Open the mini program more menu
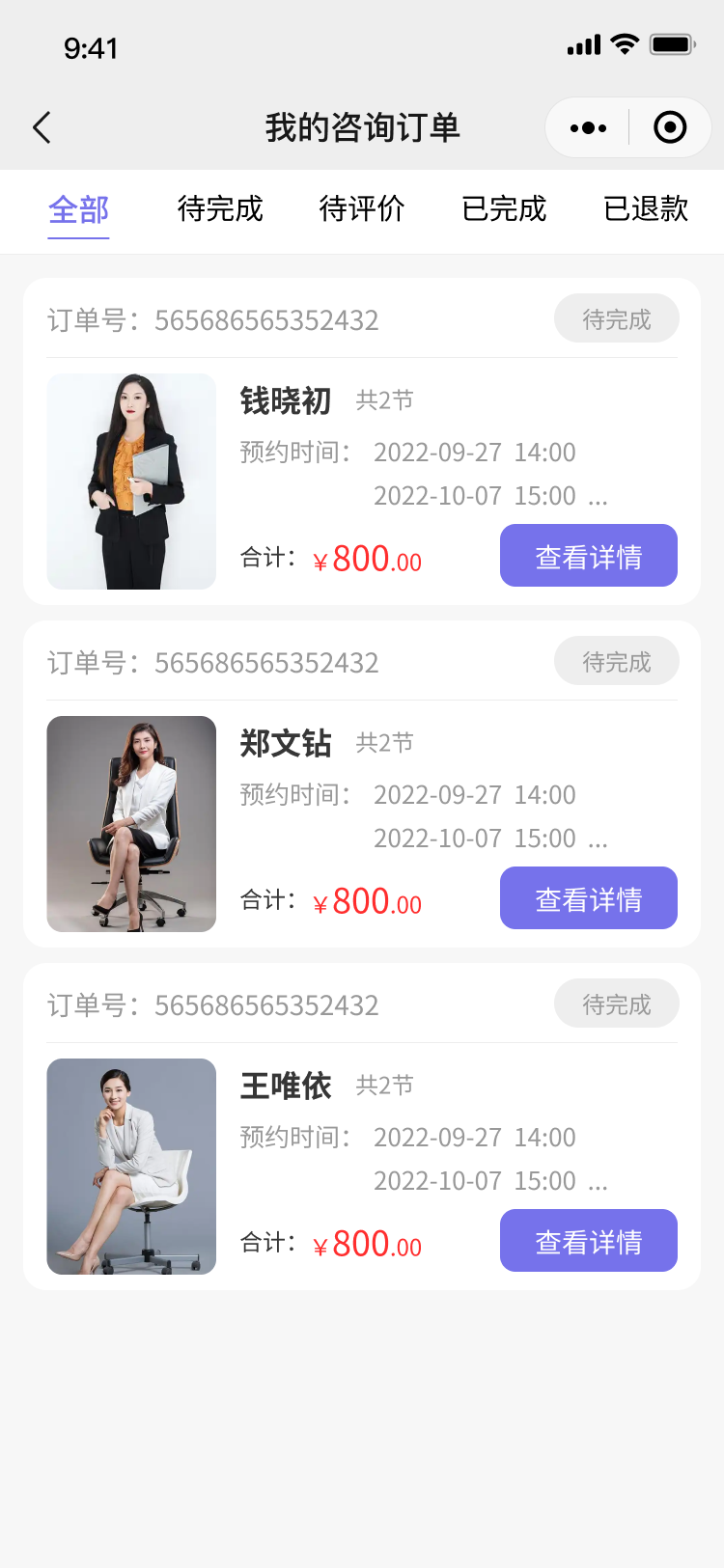This screenshot has width=724, height=1568. coord(588,127)
